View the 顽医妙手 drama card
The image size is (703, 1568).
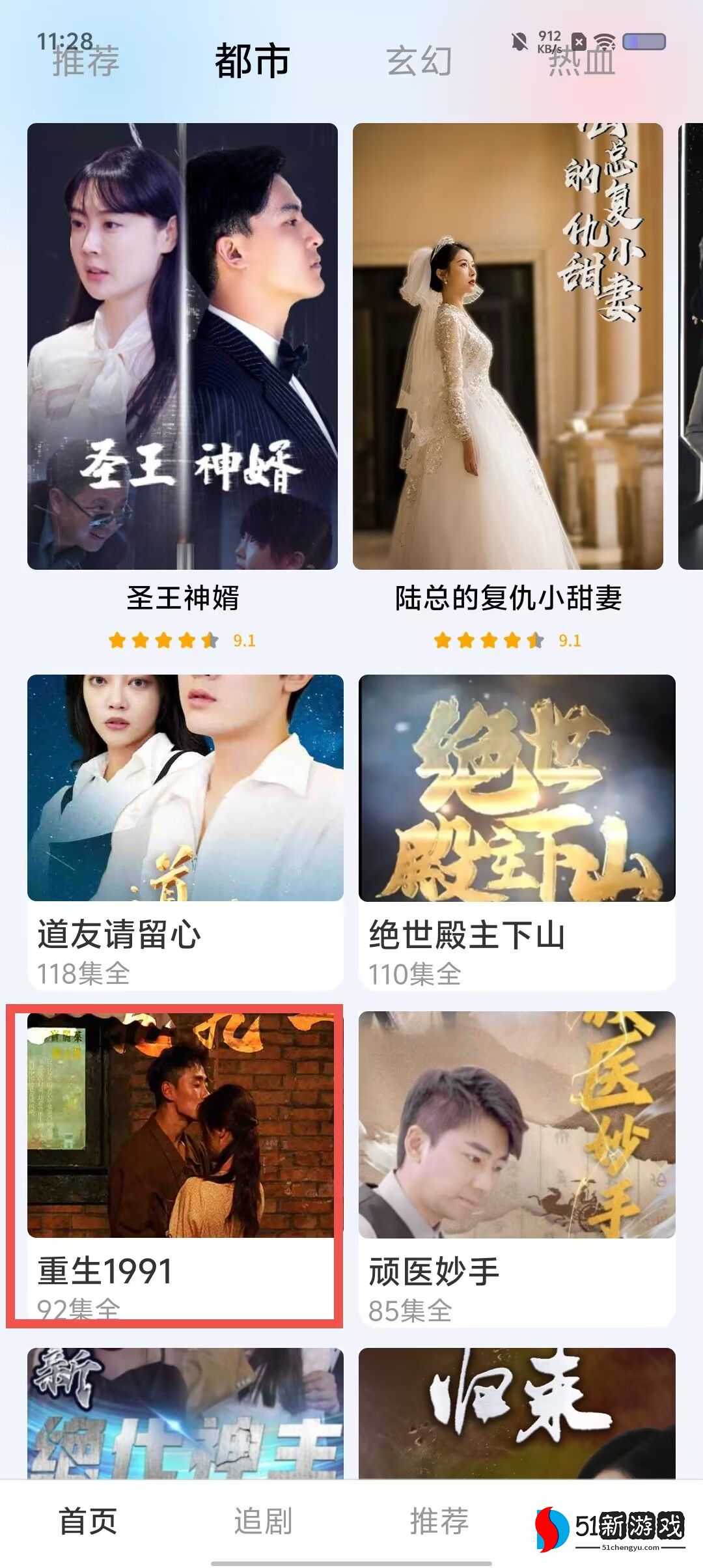[517, 1168]
